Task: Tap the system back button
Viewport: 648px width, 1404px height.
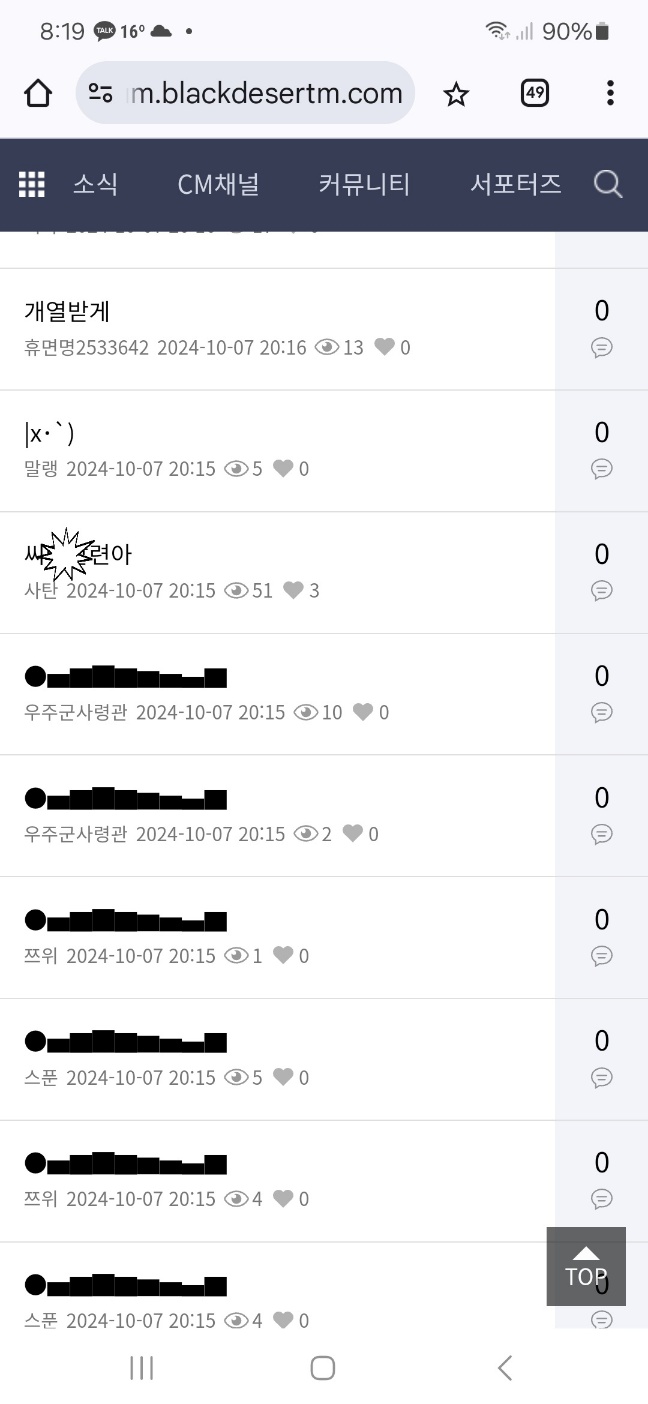Action: [505, 1368]
